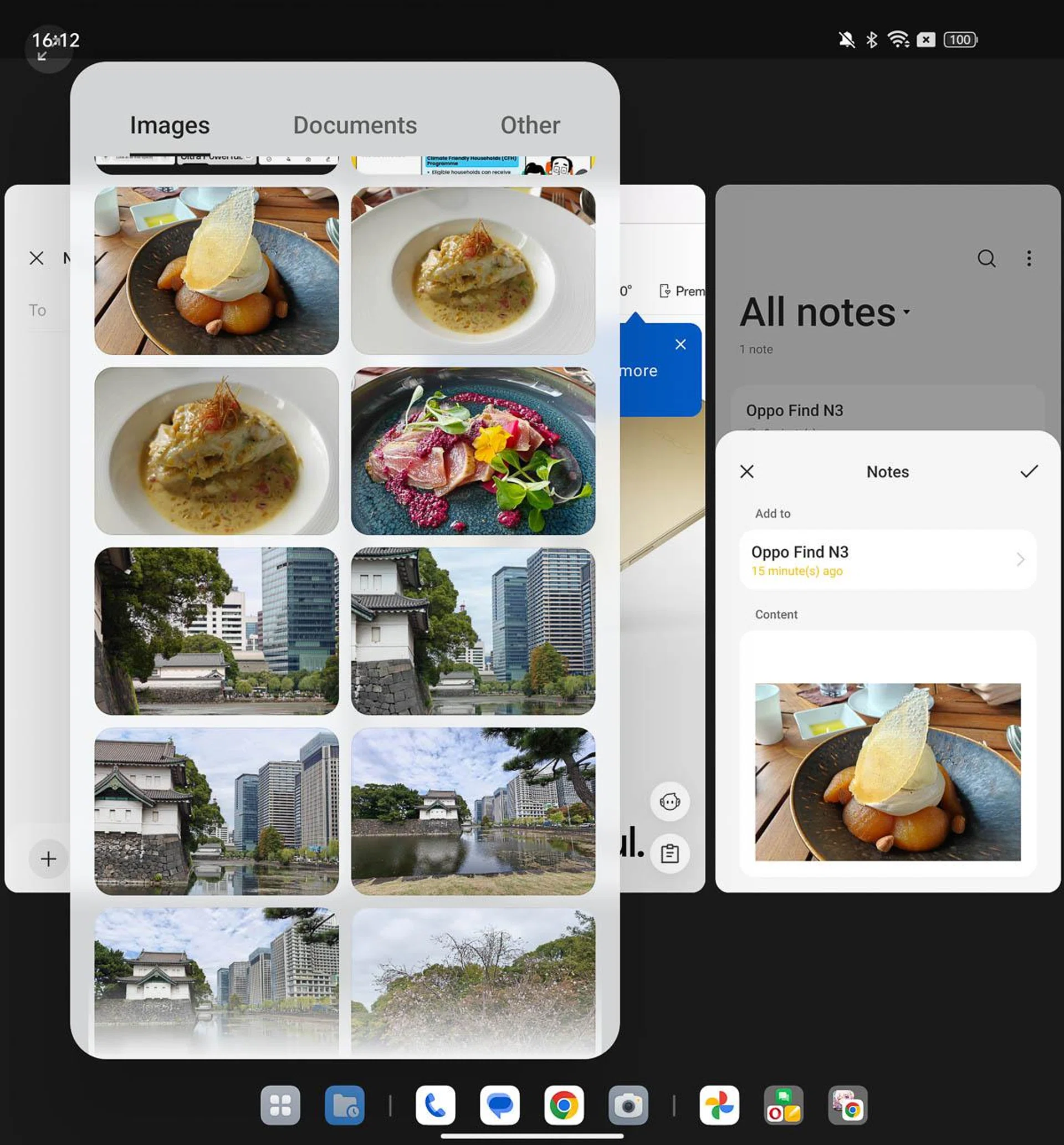Tap the clipboard floating button

pyautogui.click(x=669, y=853)
